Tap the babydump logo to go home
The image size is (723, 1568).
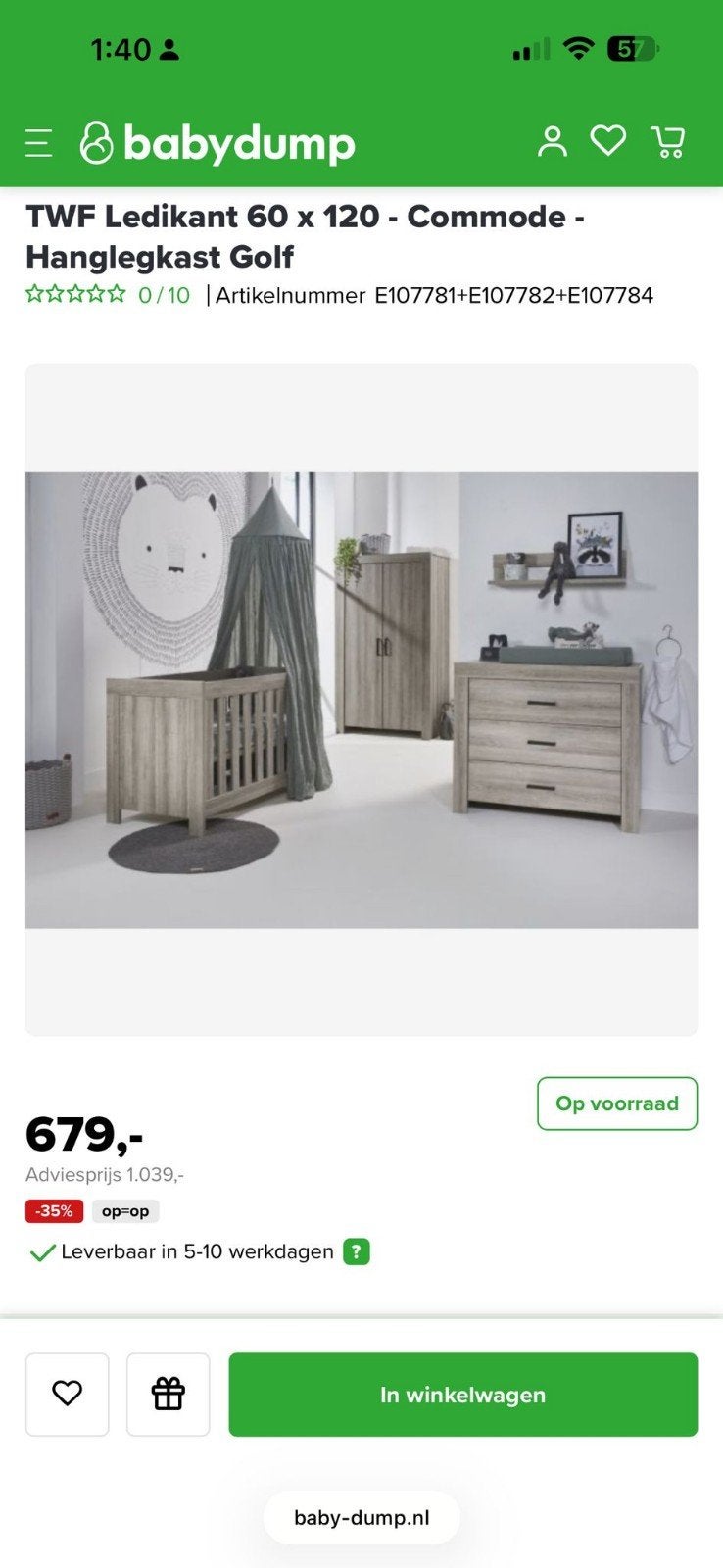click(x=217, y=143)
